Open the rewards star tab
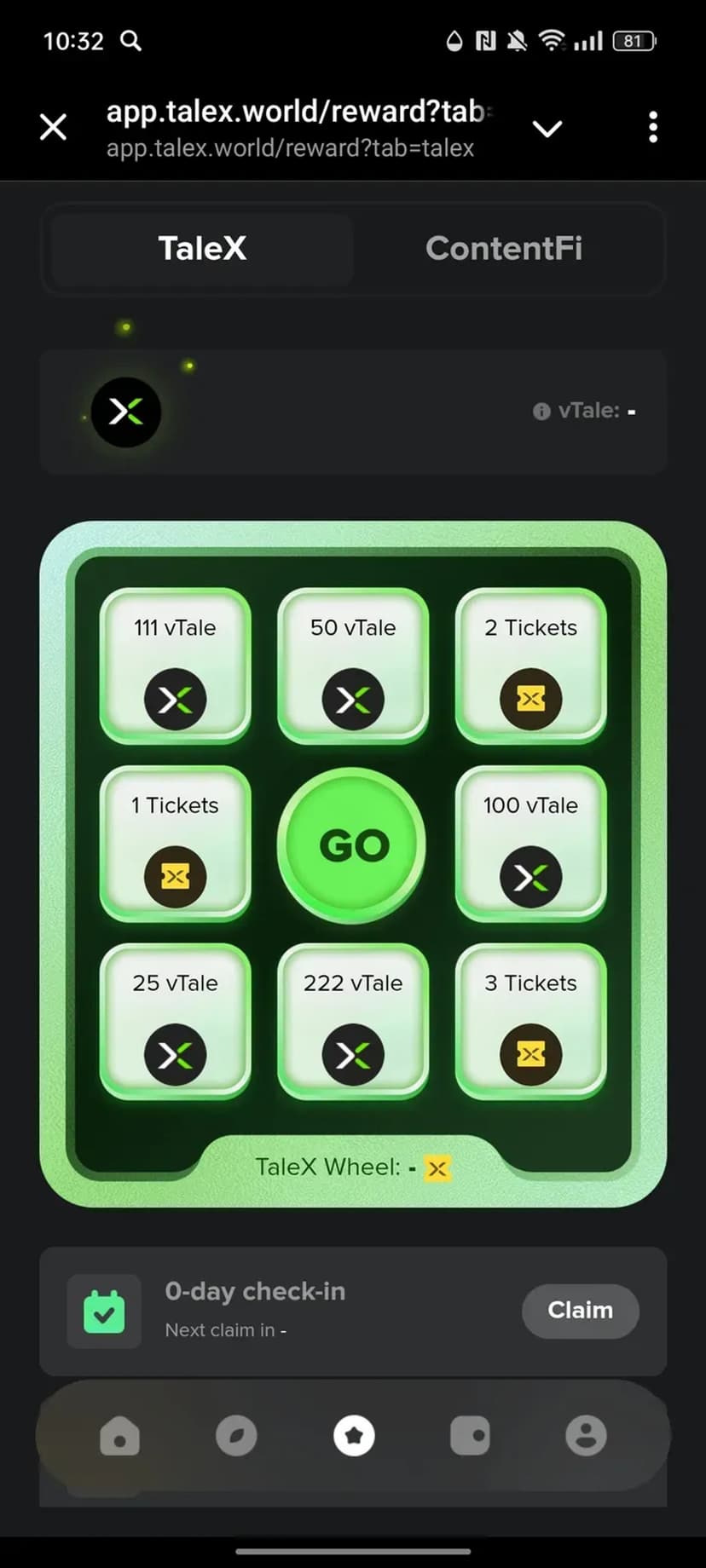This screenshot has width=706, height=1568. [x=354, y=1437]
